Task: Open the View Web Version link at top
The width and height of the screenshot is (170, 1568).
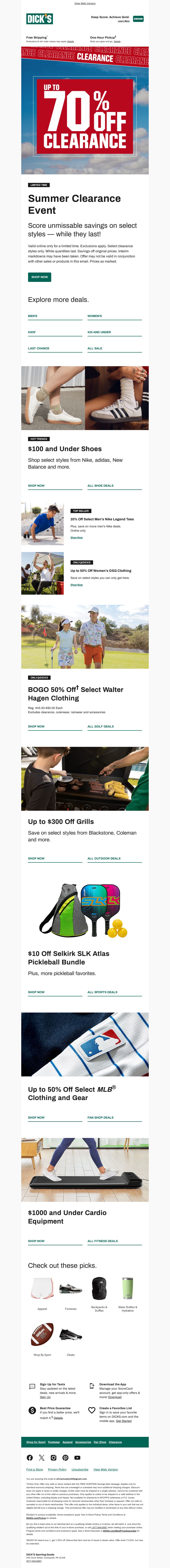Action: click(x=85, y=3)
